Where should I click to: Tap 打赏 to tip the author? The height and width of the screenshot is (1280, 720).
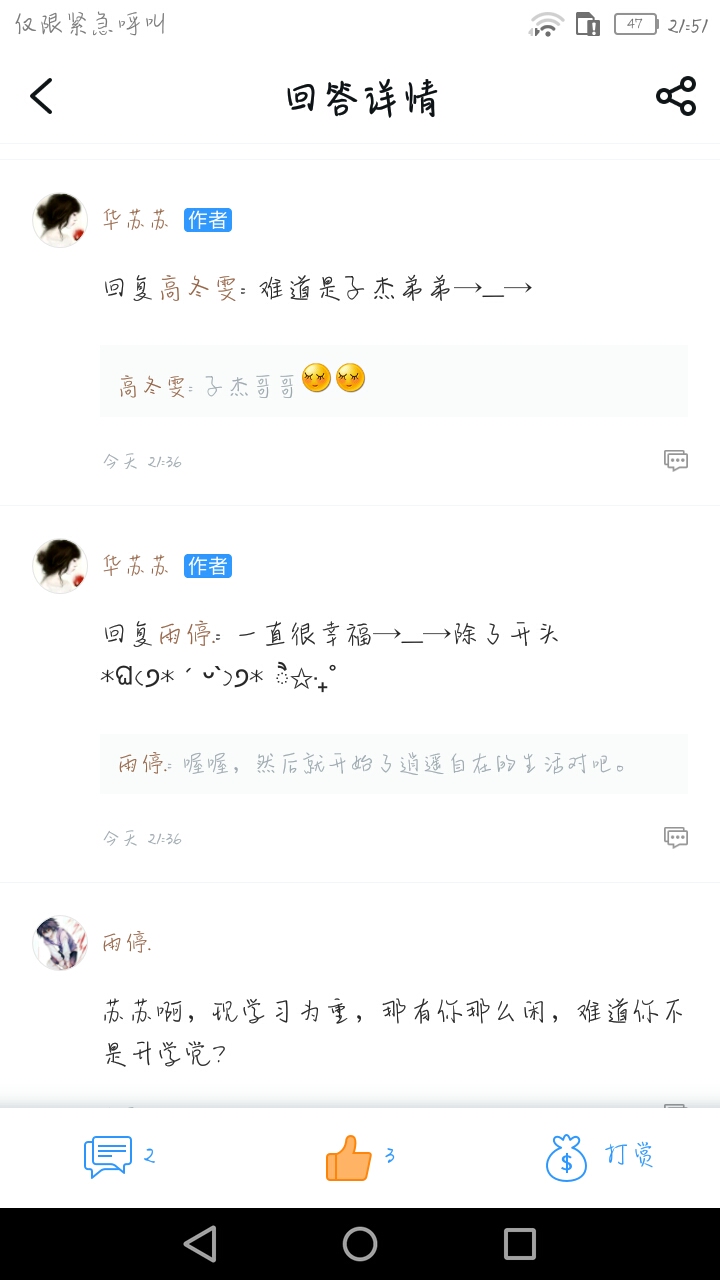[598, 1157]
